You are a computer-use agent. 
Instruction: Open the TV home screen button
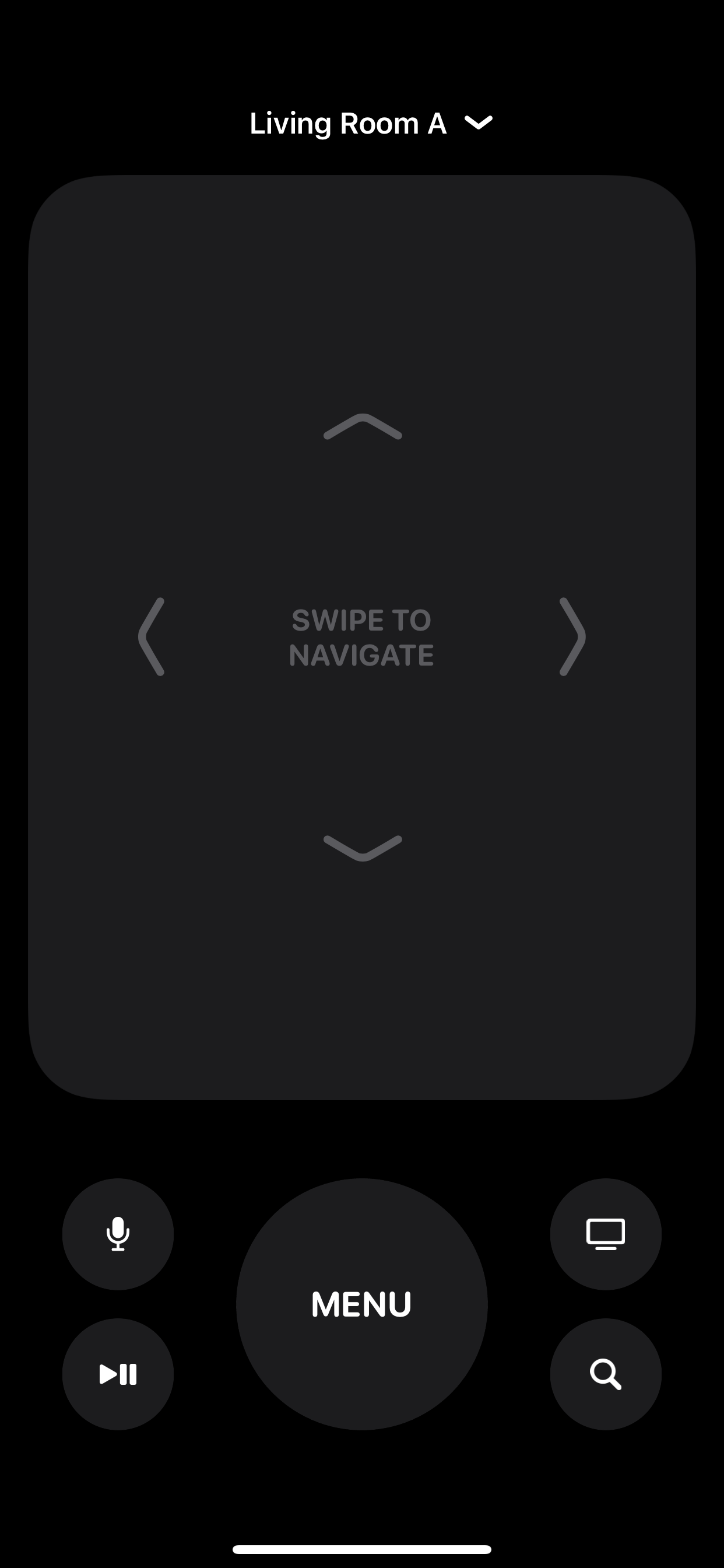tap(606, 1234)
